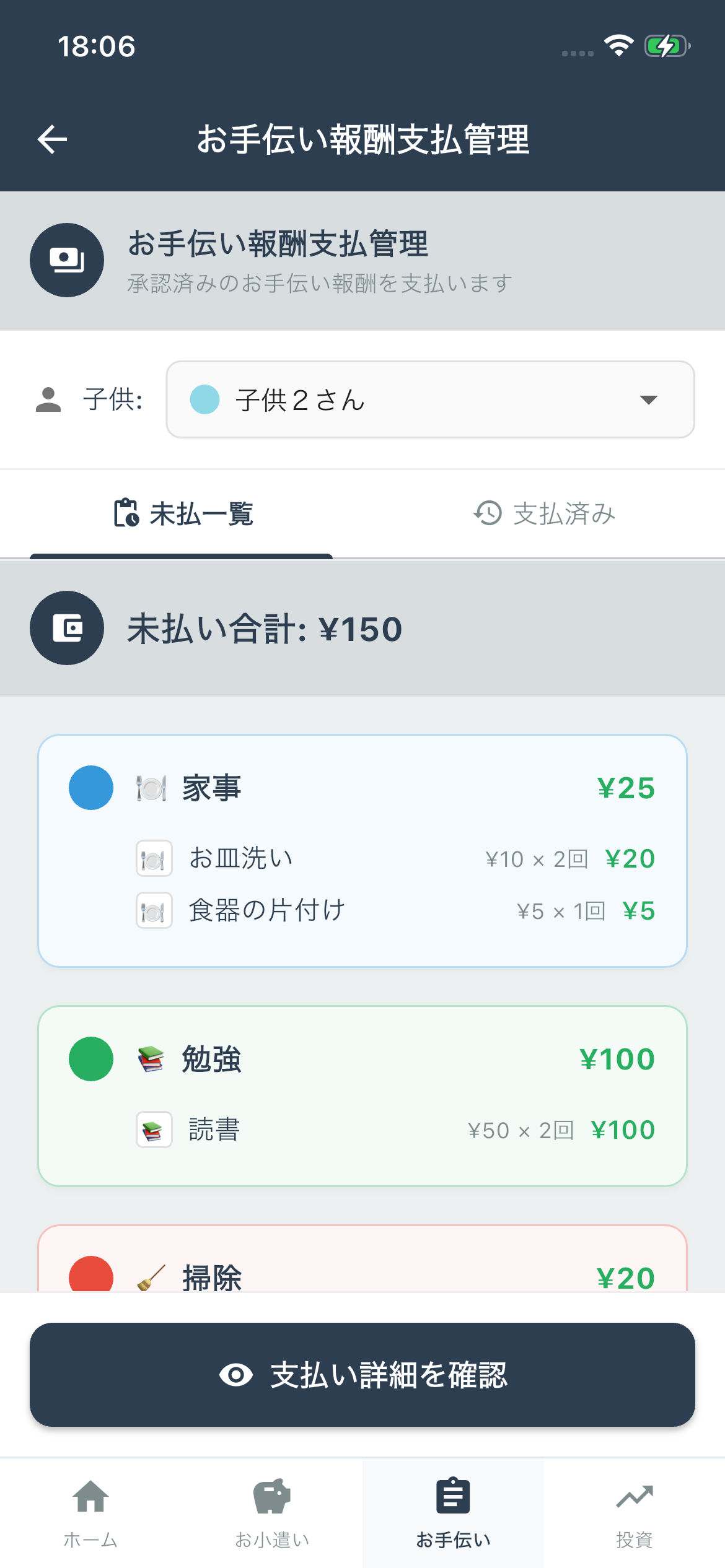725x1568 pixels.
Task: Tap the 子供 person icon
Action: pyautogui.click(x=48, y=399)
